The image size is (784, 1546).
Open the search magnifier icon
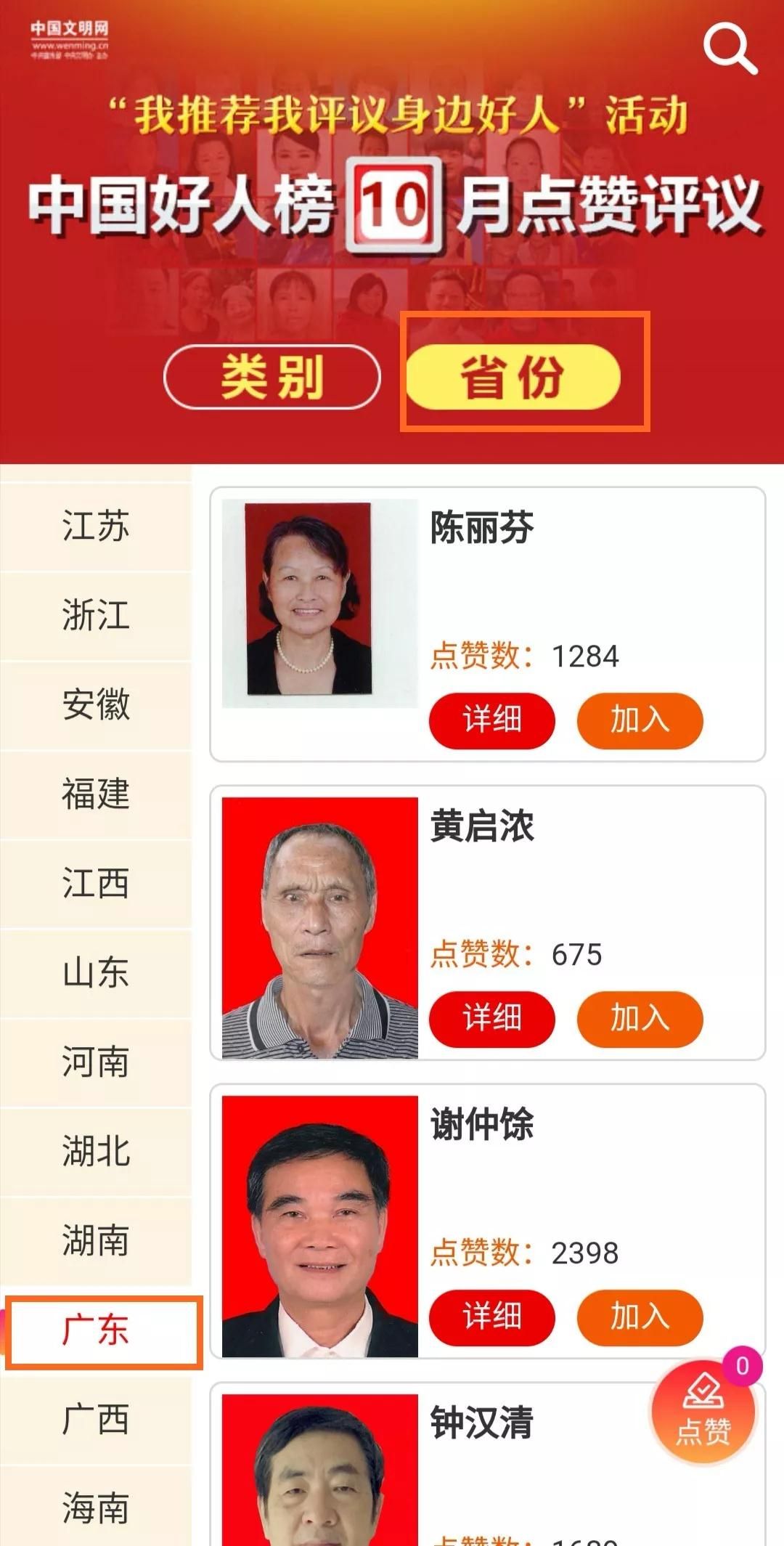click(730, 48)
